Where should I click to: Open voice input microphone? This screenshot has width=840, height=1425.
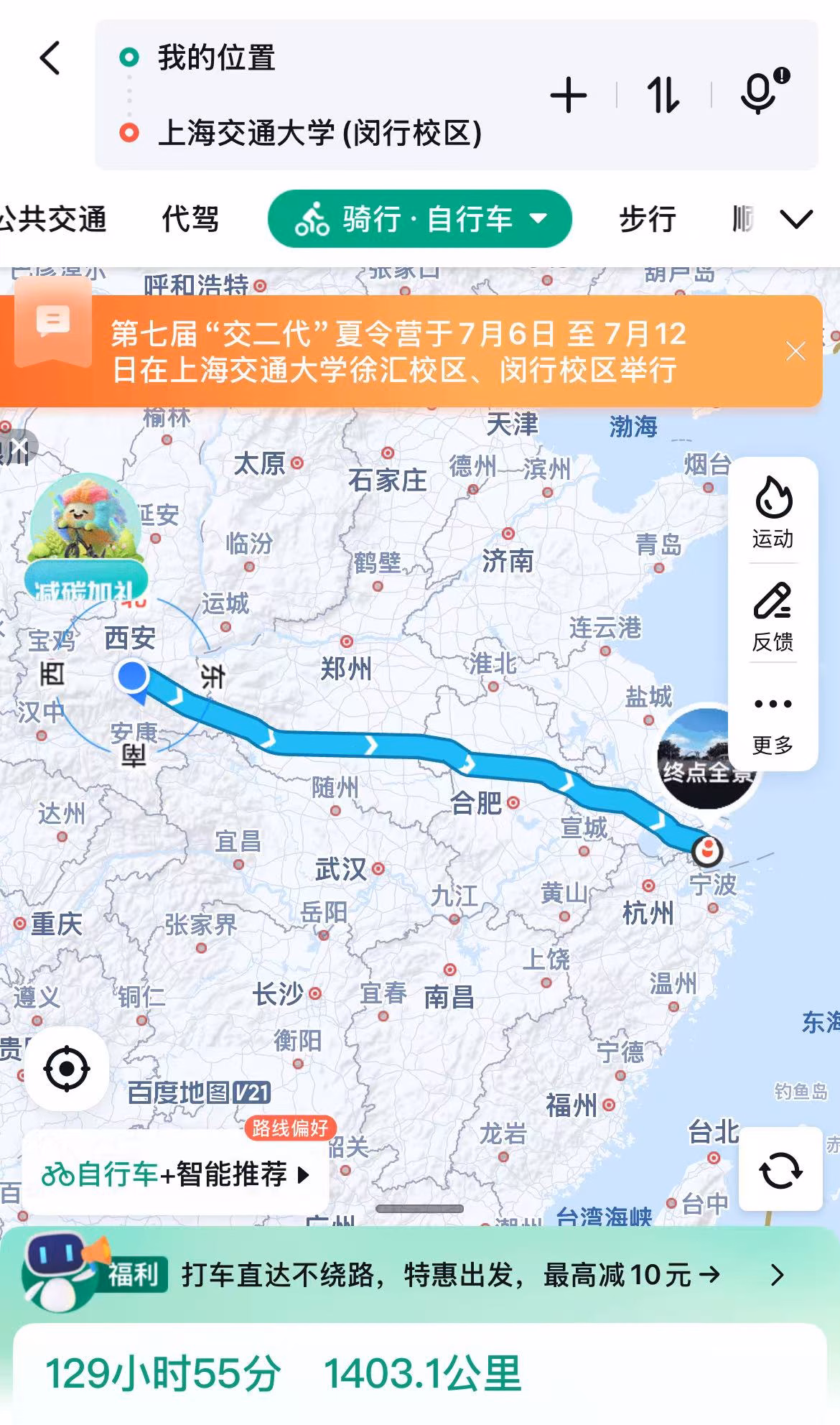[764, 91]
